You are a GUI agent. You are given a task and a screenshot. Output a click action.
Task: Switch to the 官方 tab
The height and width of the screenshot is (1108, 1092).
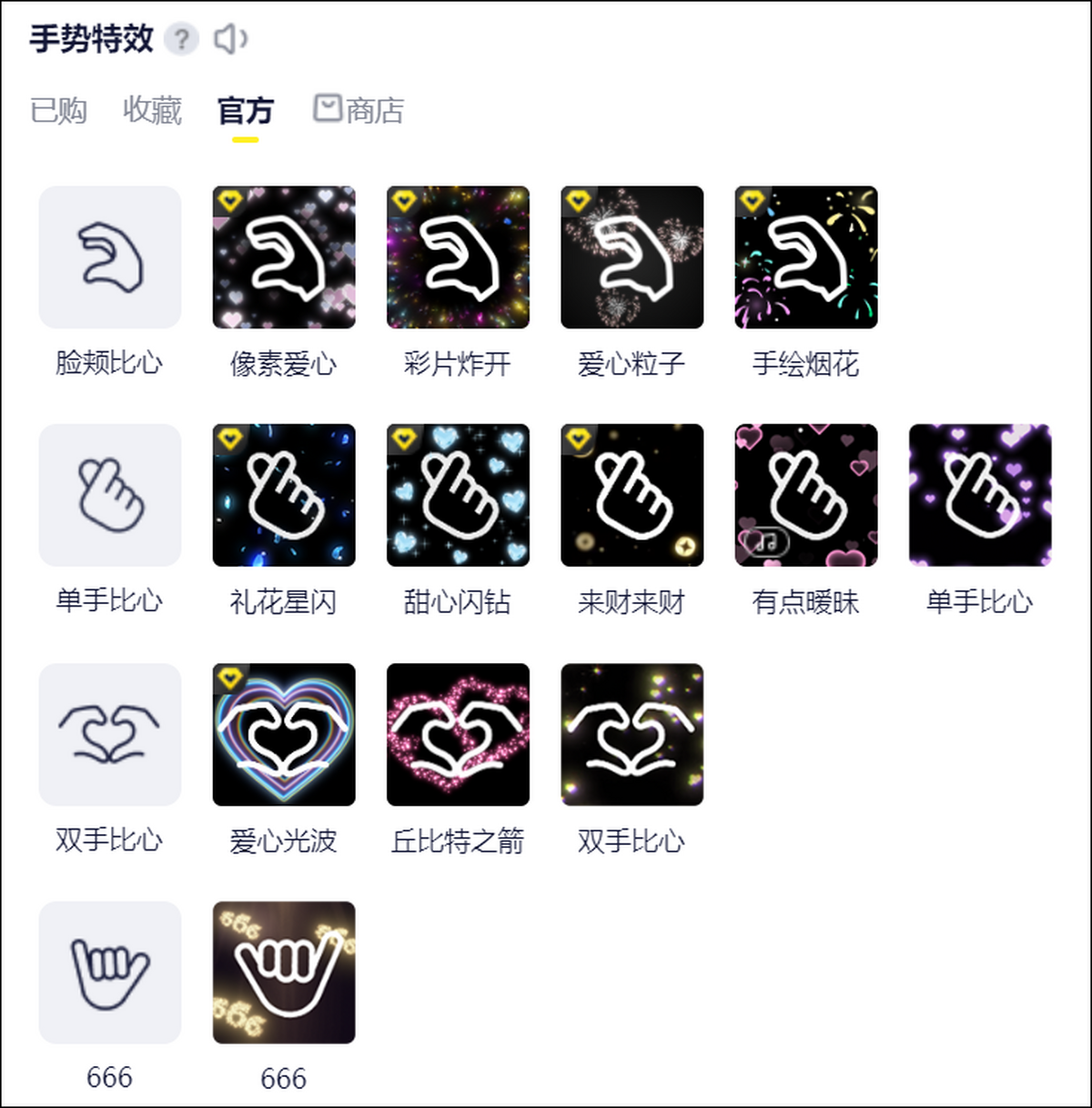(x=245, y=110)
